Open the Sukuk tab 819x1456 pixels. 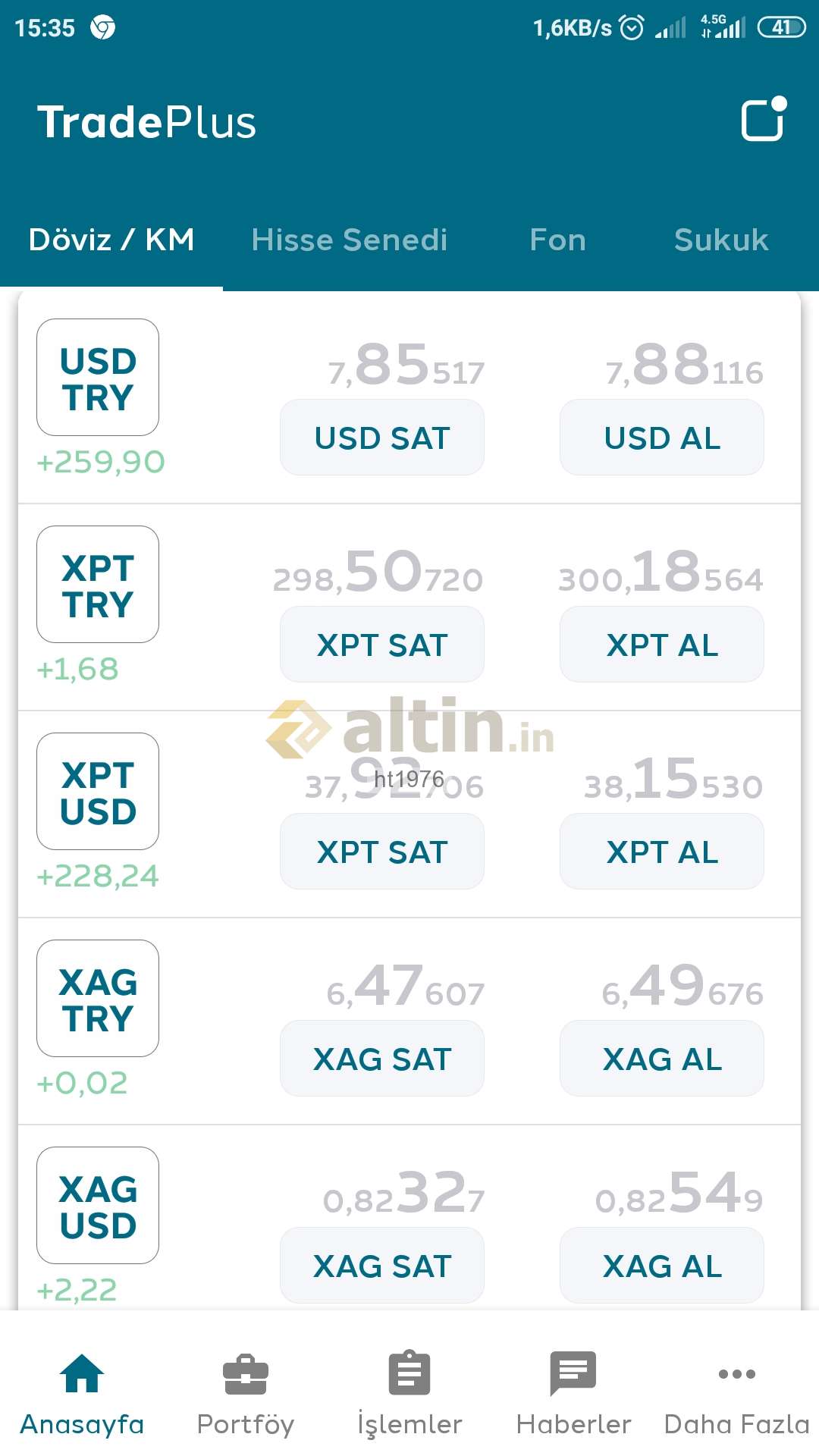[721, 240]
